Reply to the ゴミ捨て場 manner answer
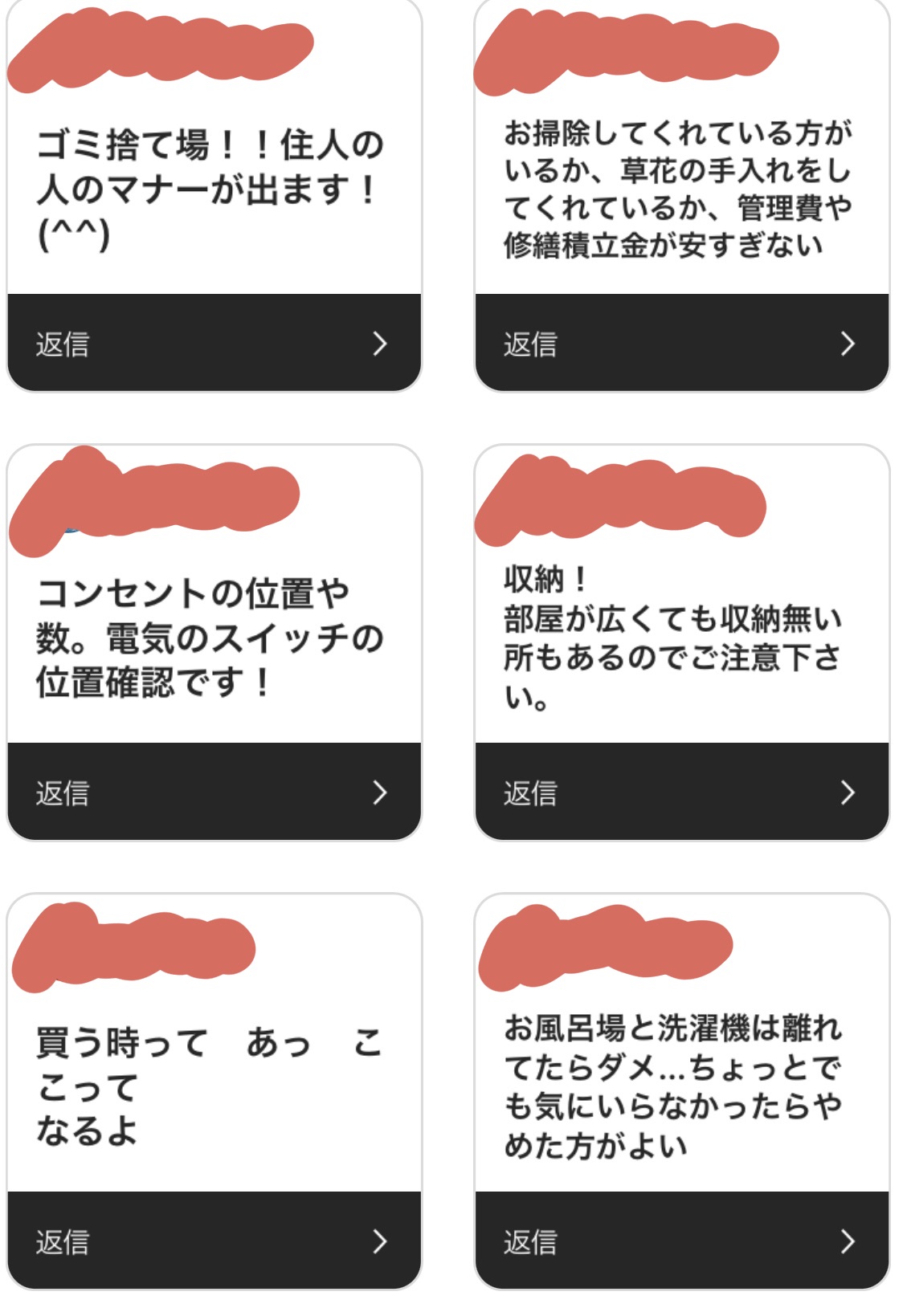Viewport: 907px width, 1316px height. click(214, 344)
